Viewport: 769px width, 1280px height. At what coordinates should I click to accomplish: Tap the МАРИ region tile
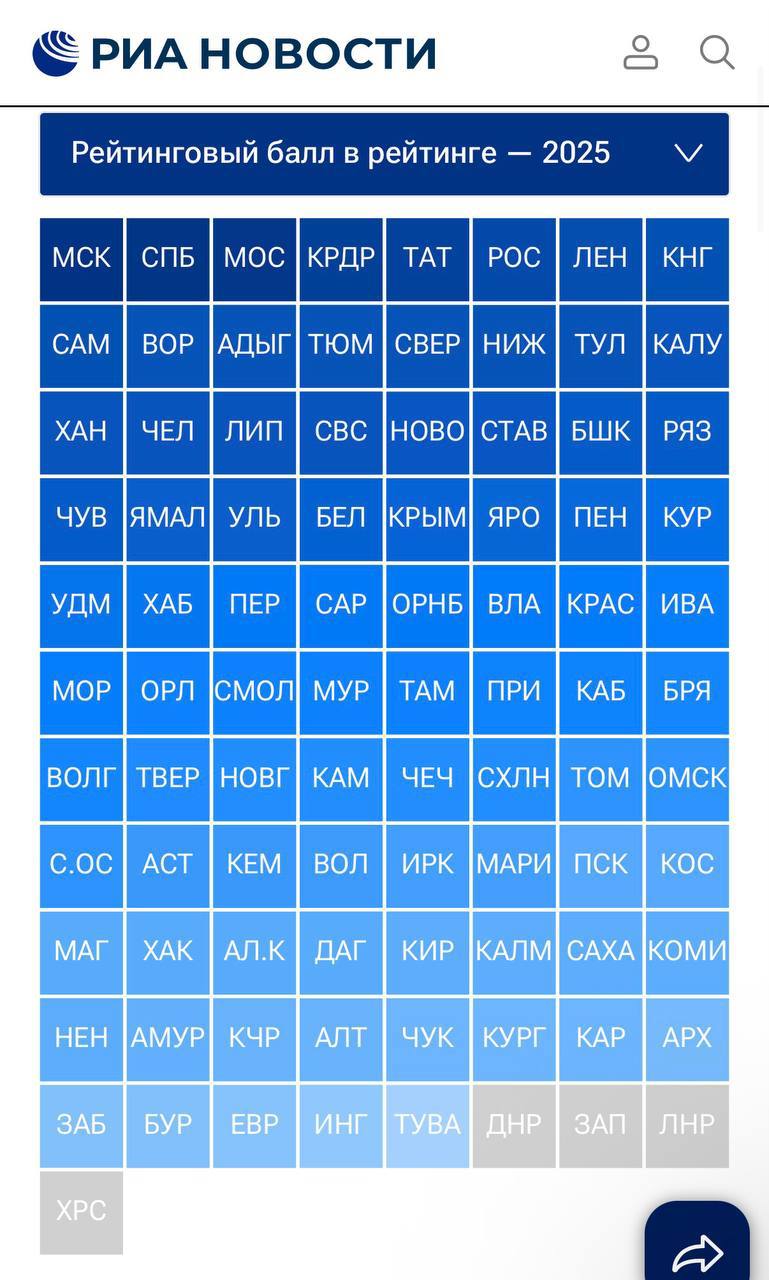tap(514, 865)
